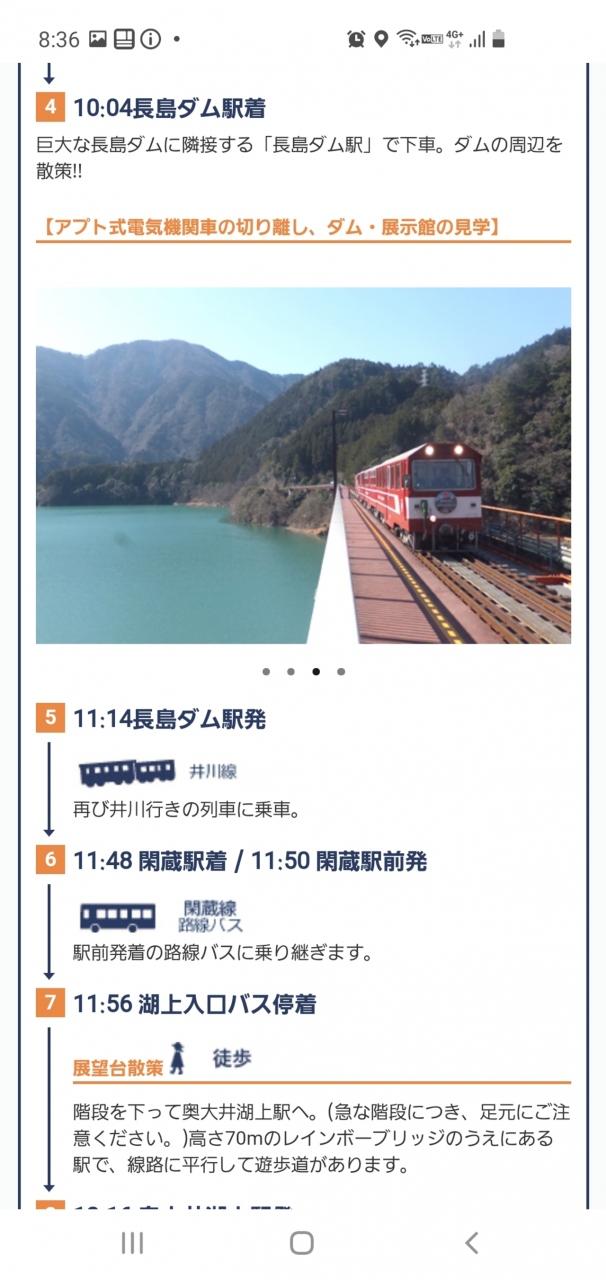The height and width of the screenshot is (1280, 606).
Task: Select the fourth carousel page dot
Action: [341, 672]
